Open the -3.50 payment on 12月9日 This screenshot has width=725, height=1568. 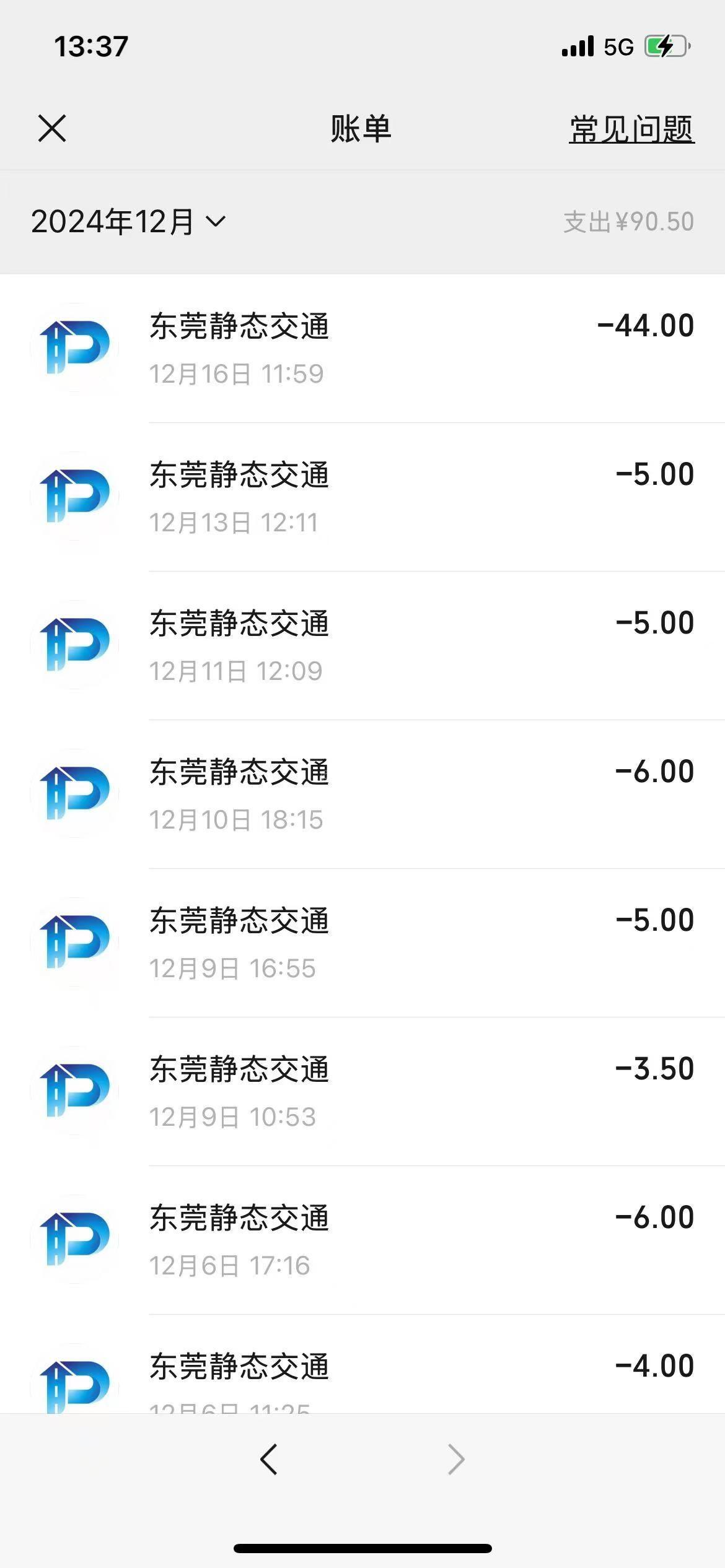[x=362, y=1091]
